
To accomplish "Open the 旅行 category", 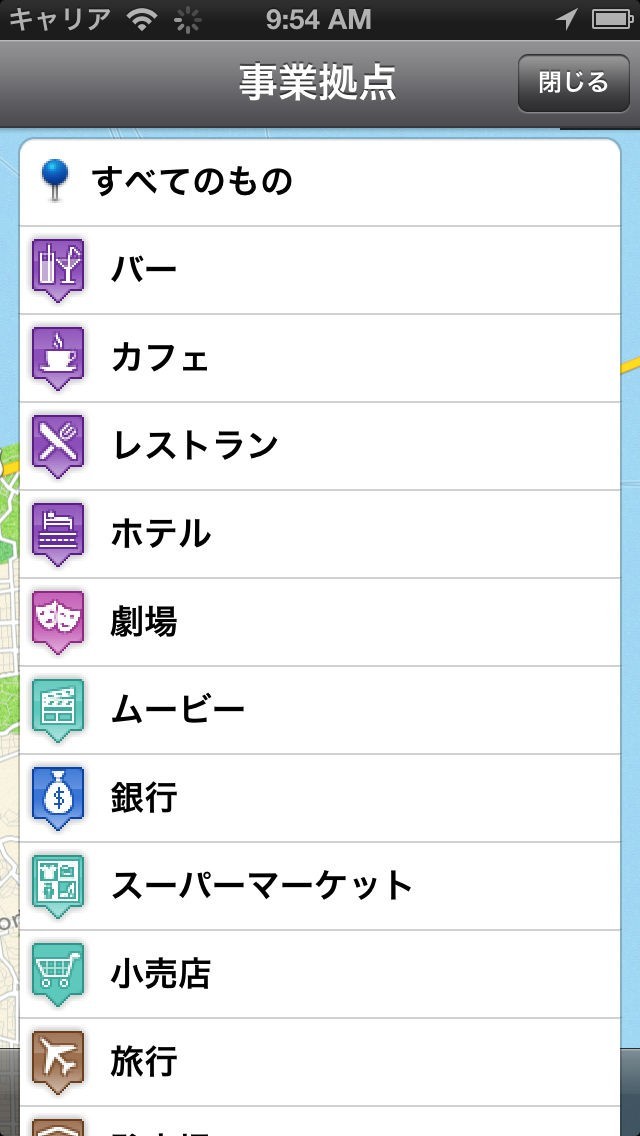I will (320, 1062).
